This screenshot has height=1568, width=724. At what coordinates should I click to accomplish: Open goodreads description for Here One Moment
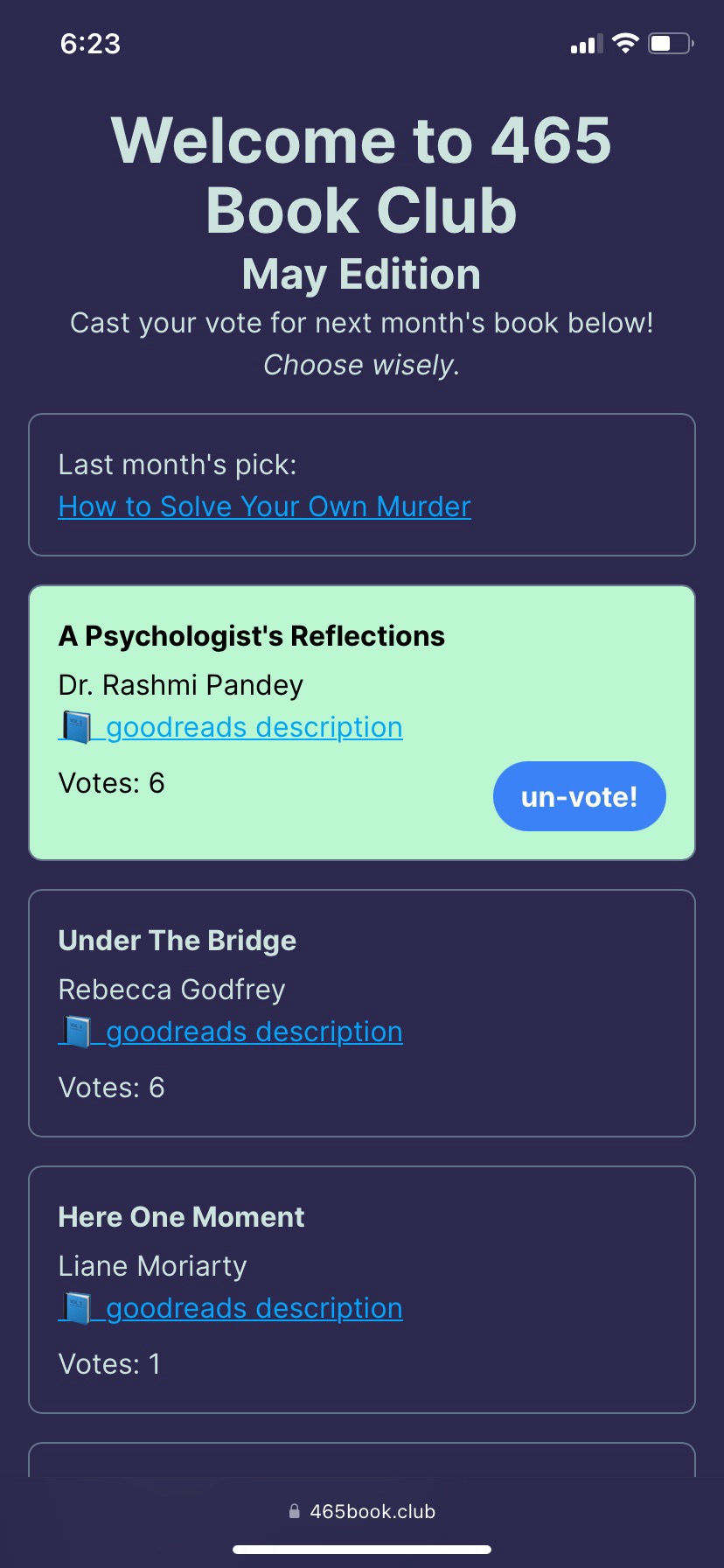[x=231, y=1308]
